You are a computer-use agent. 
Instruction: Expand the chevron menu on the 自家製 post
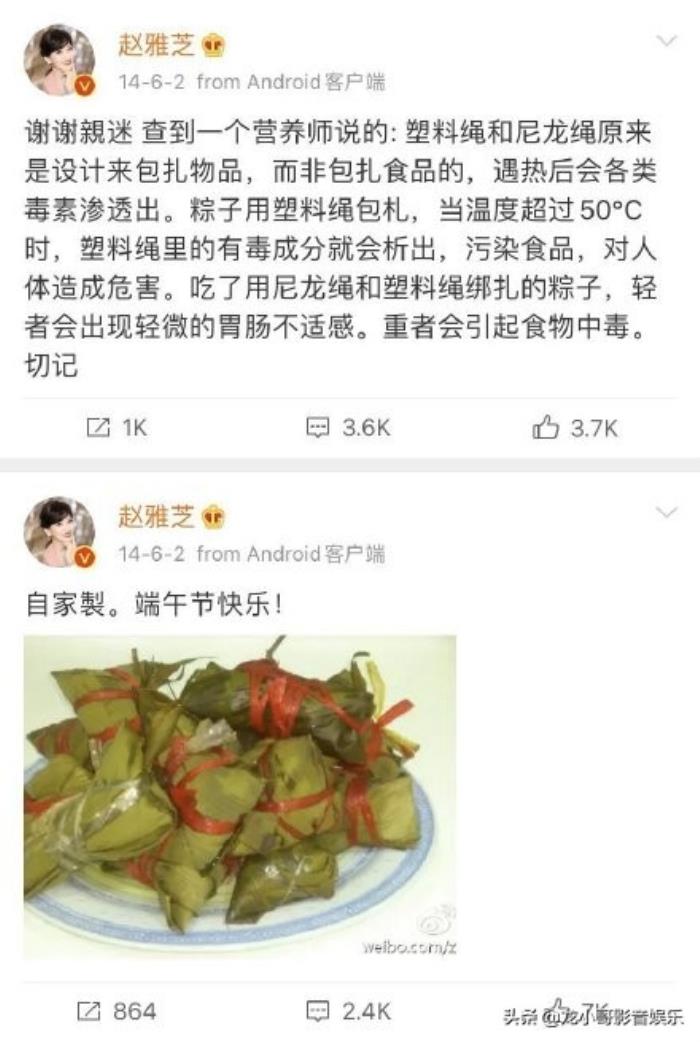[x=666, y=514]
